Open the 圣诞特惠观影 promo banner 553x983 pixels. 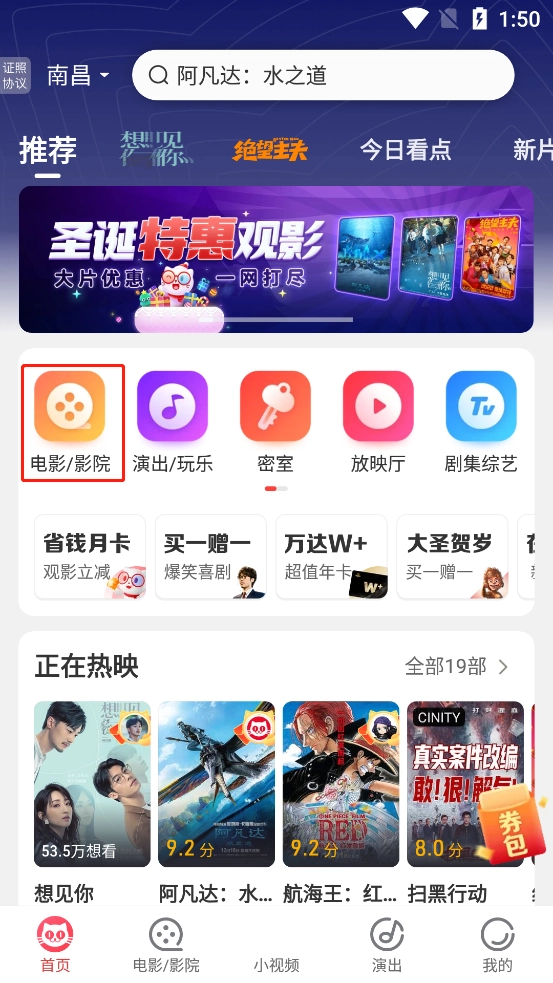point(276,259)
